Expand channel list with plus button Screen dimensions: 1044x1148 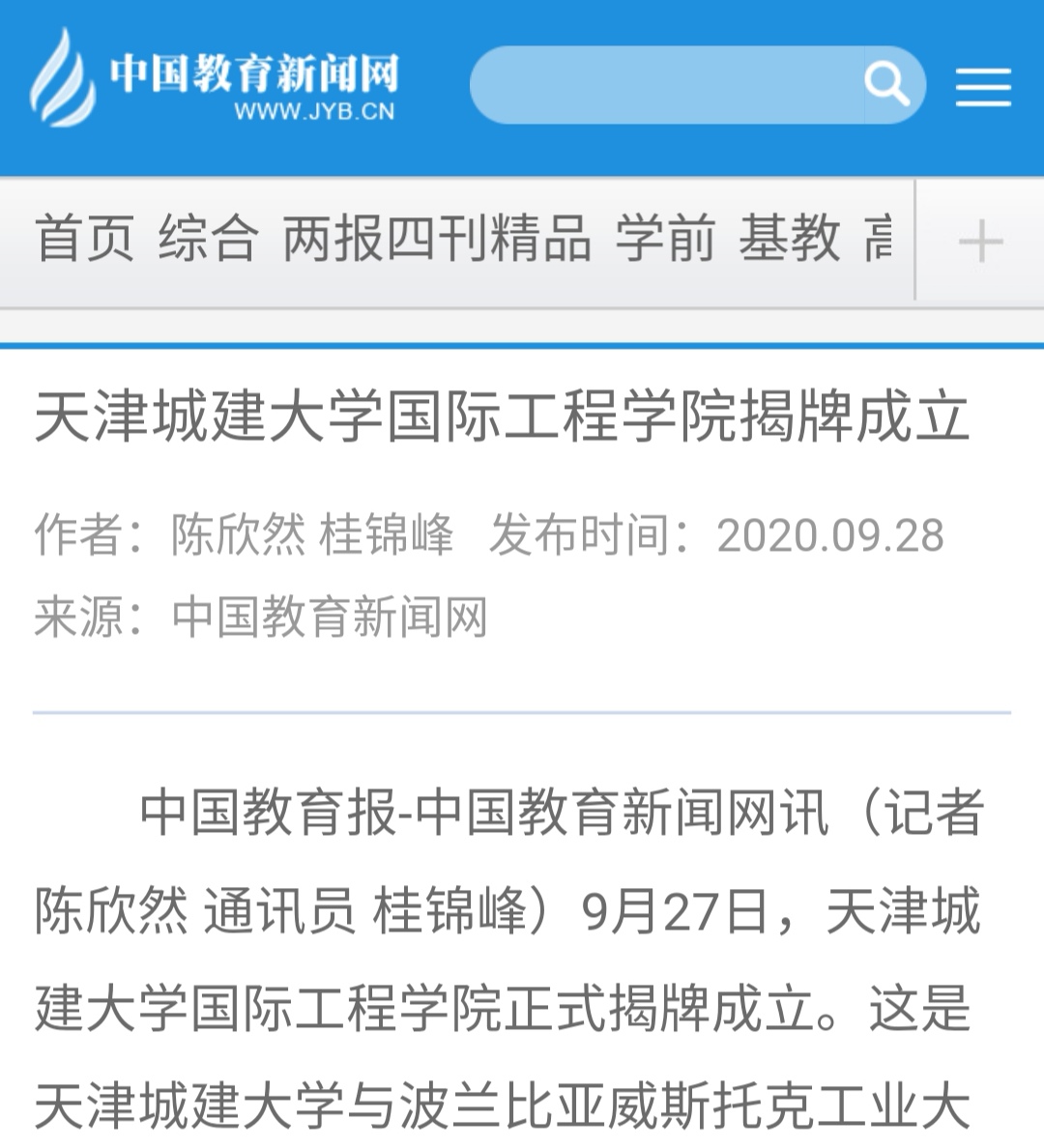[x=980, y=241]
